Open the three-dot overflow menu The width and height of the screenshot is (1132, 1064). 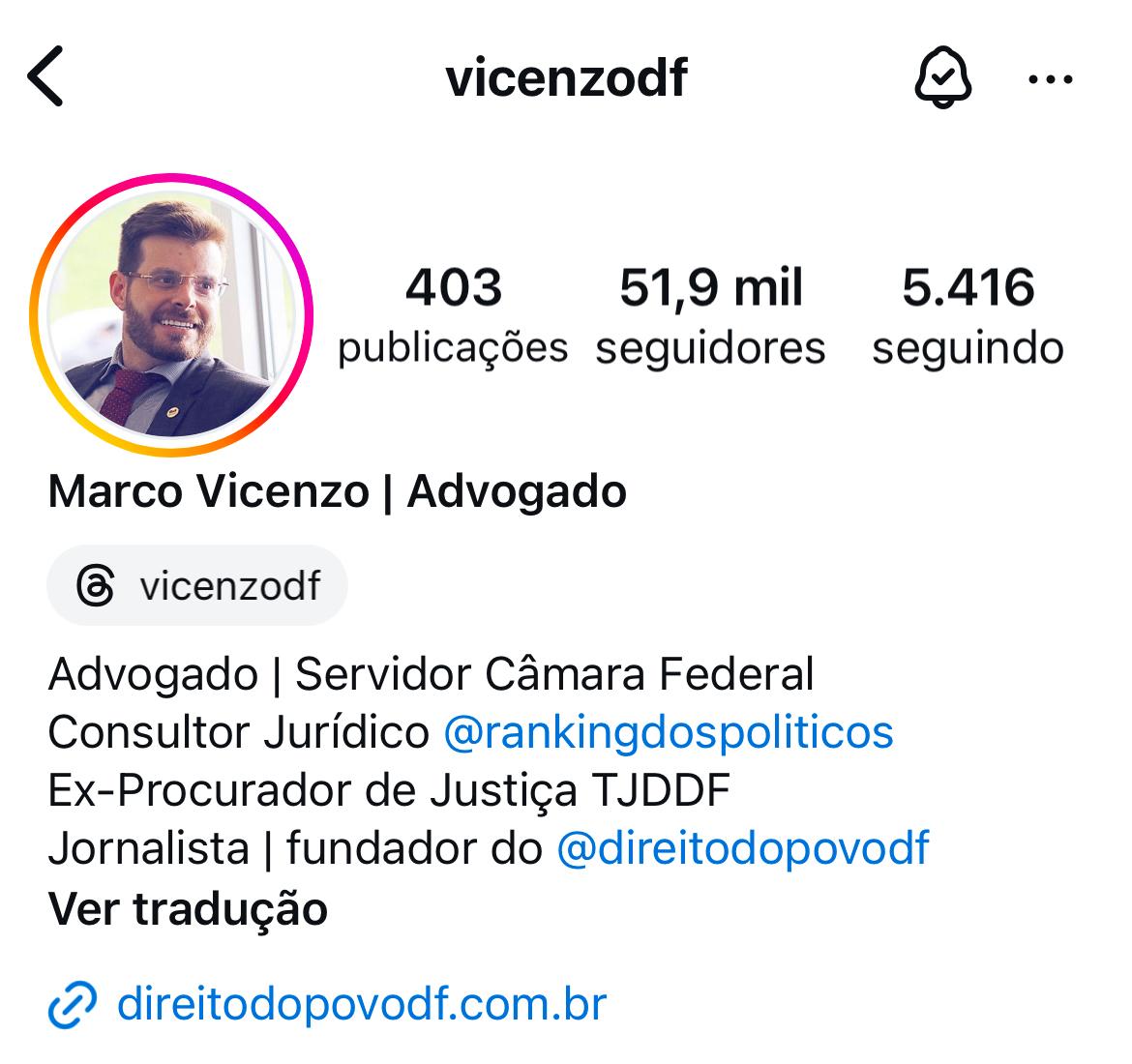[x=1050, y=79]
